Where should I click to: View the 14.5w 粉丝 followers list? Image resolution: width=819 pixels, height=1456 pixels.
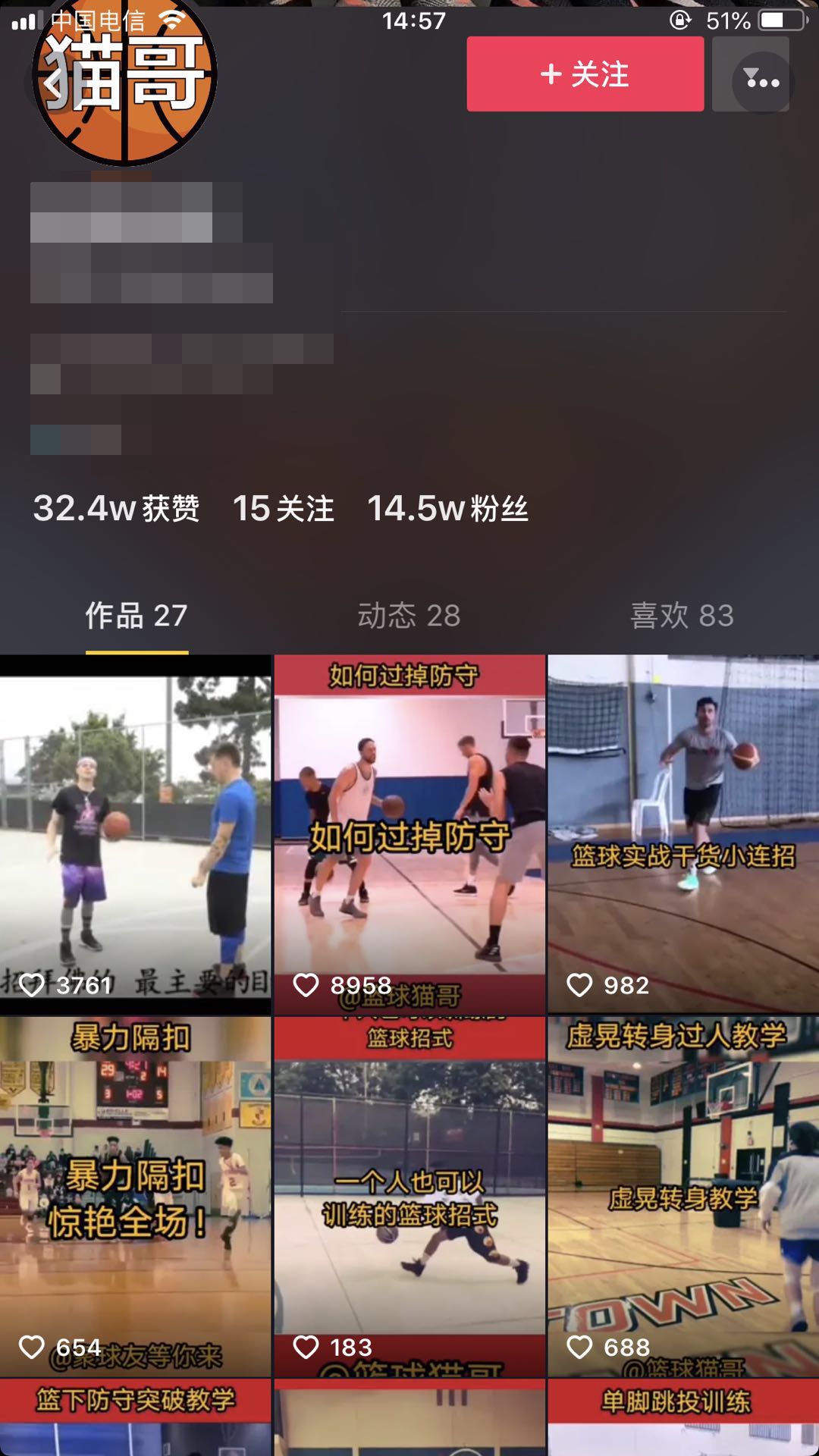(x=447, y=508)
